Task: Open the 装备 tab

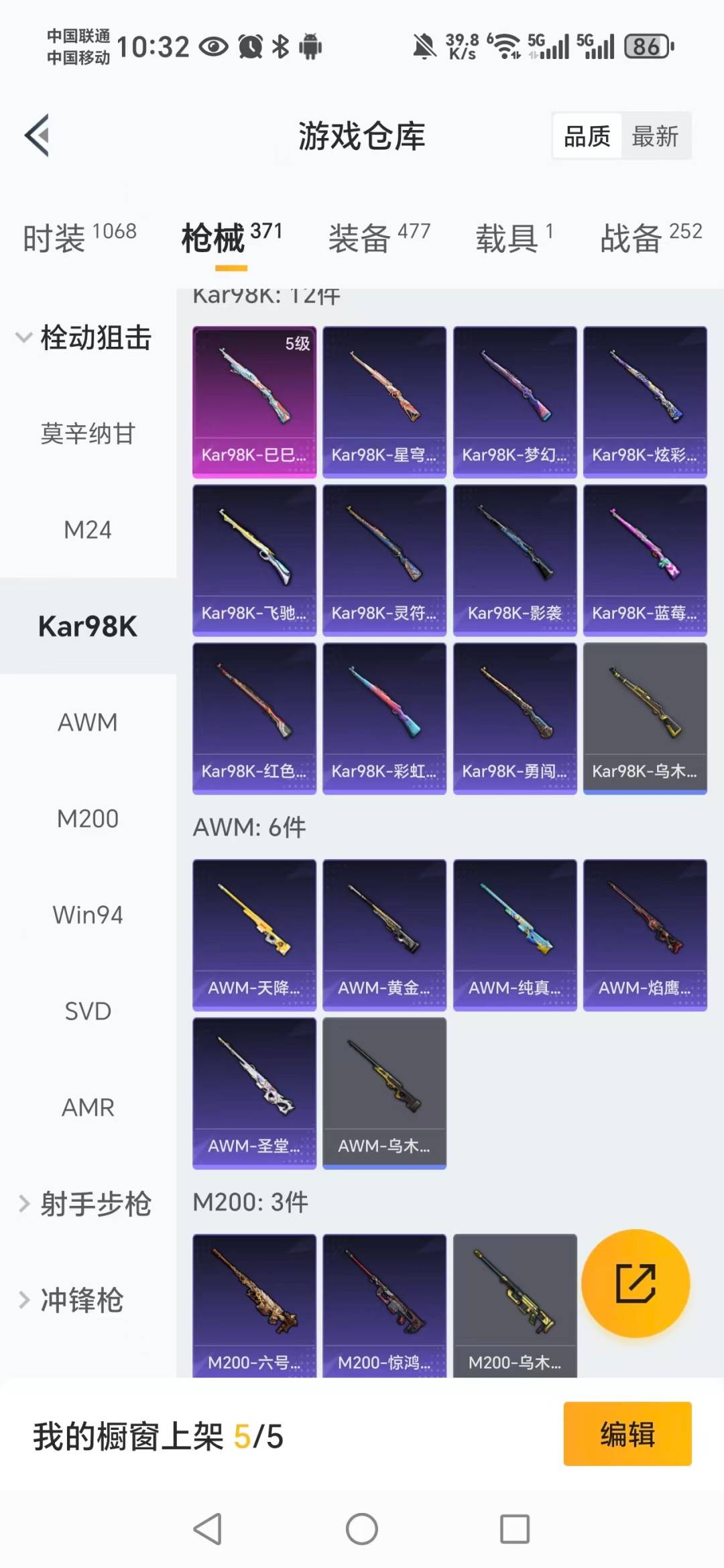Action: (360, 238)
